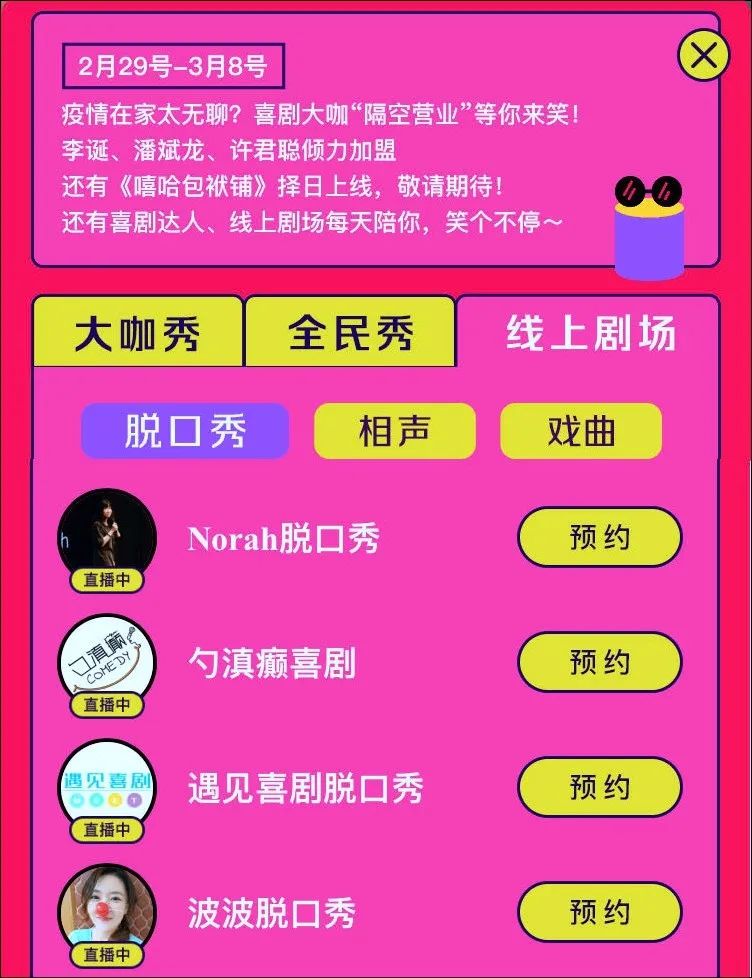Reserve the Norah脱口秀 show with 预约

[x=599, y=538]
